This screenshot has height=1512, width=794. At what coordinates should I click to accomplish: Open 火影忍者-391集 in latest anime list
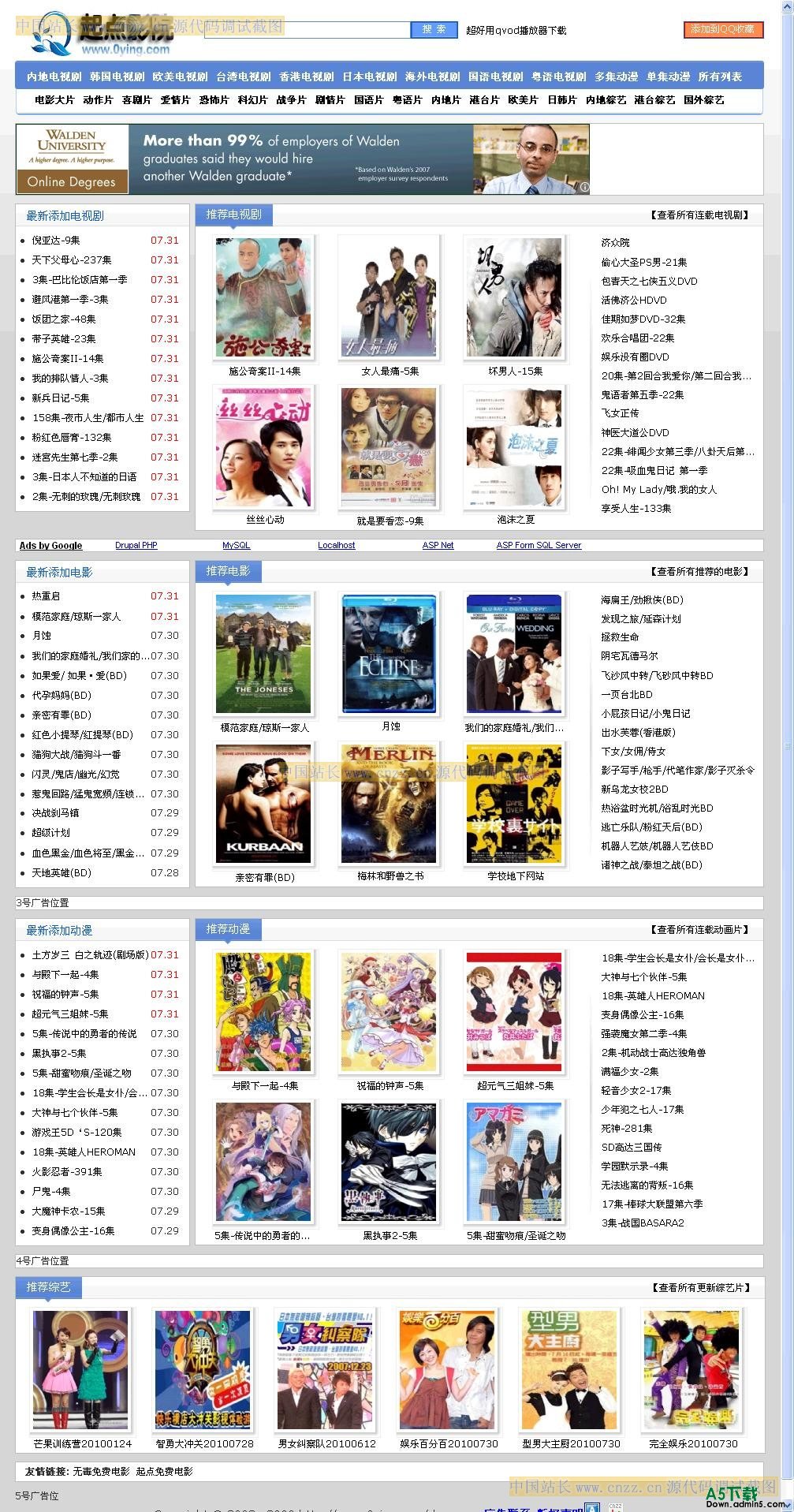[67, 1172]
